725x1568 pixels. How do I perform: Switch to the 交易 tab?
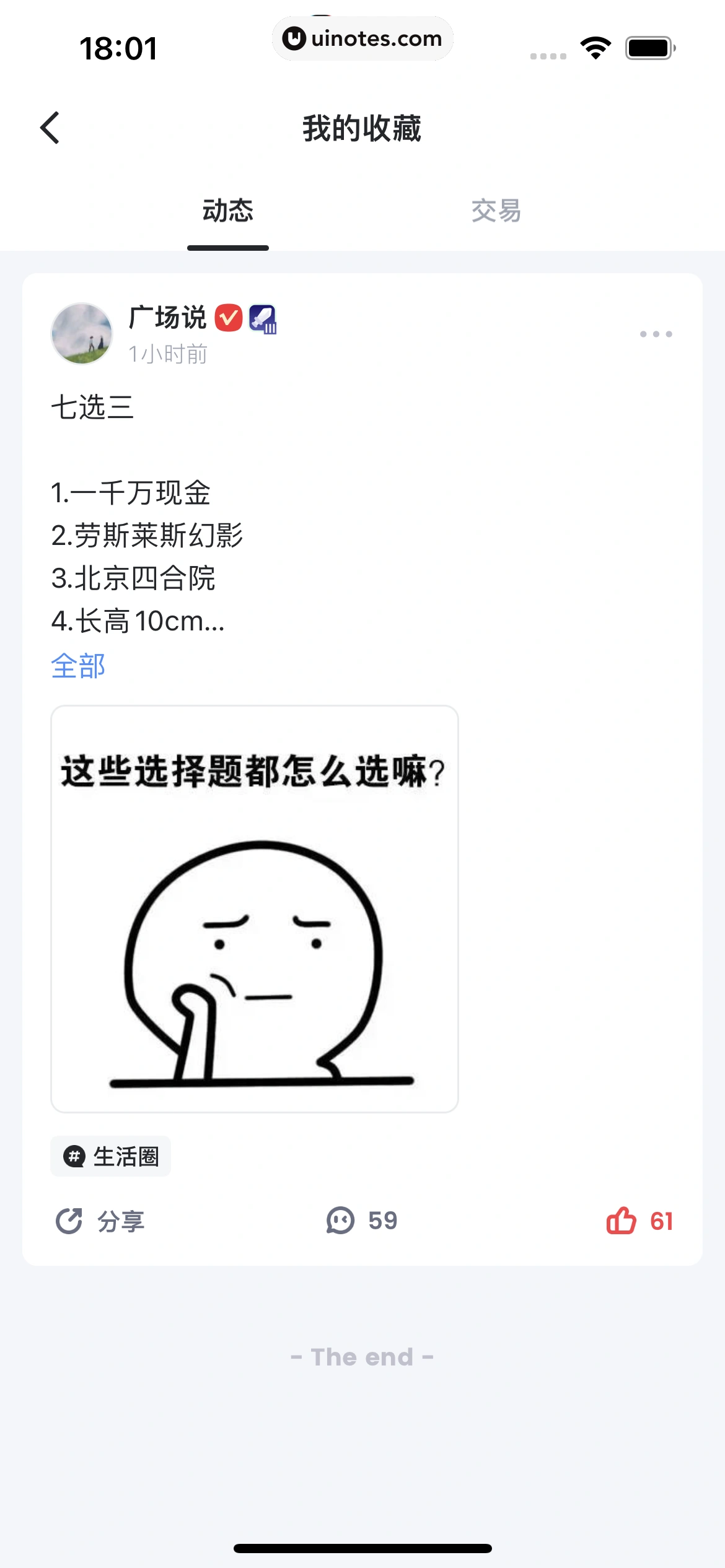pyautogui.click(x=496, y=211)
